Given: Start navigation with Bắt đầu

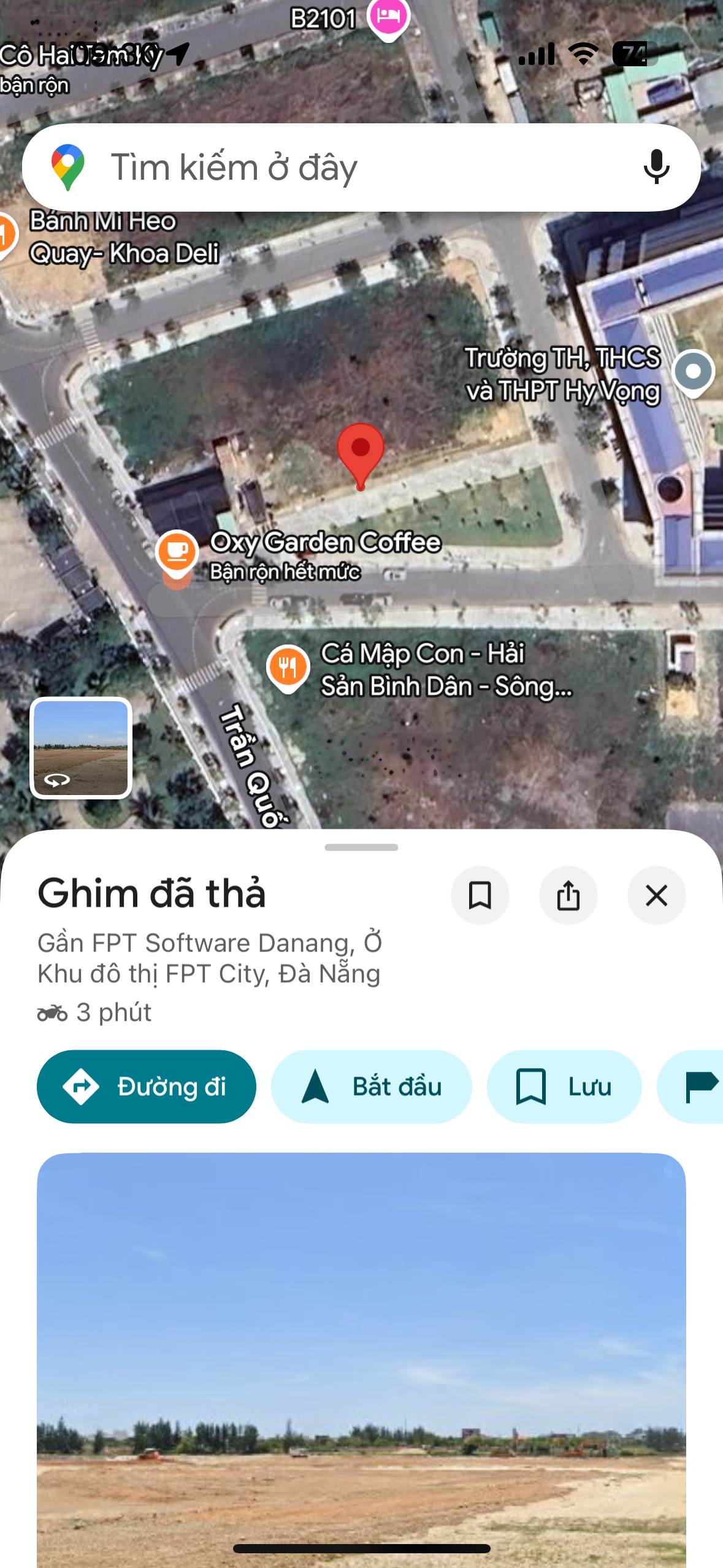Looking at the screenshot, I should (x=371, y=1086).
